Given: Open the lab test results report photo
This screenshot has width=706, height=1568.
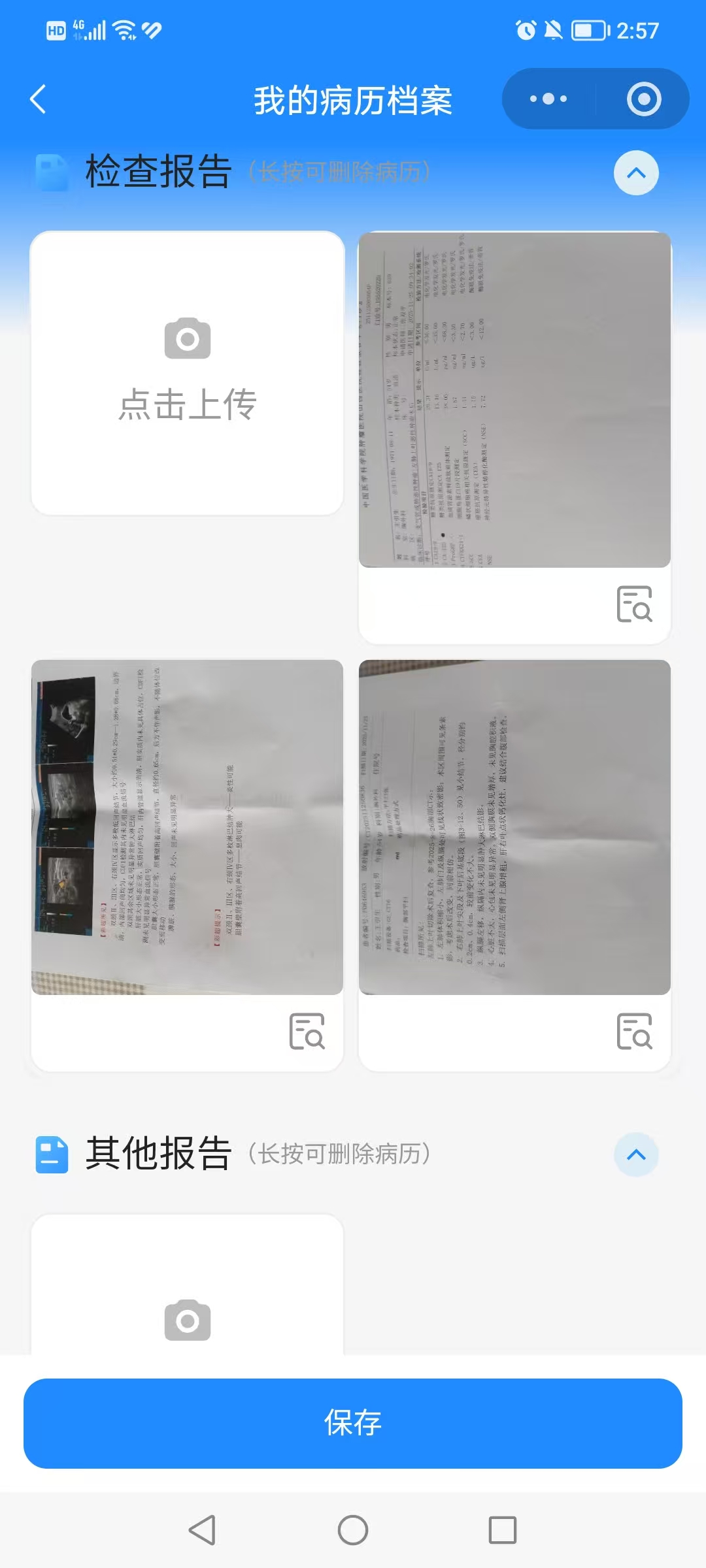Looking at the screenshot, I should (514, 400).
